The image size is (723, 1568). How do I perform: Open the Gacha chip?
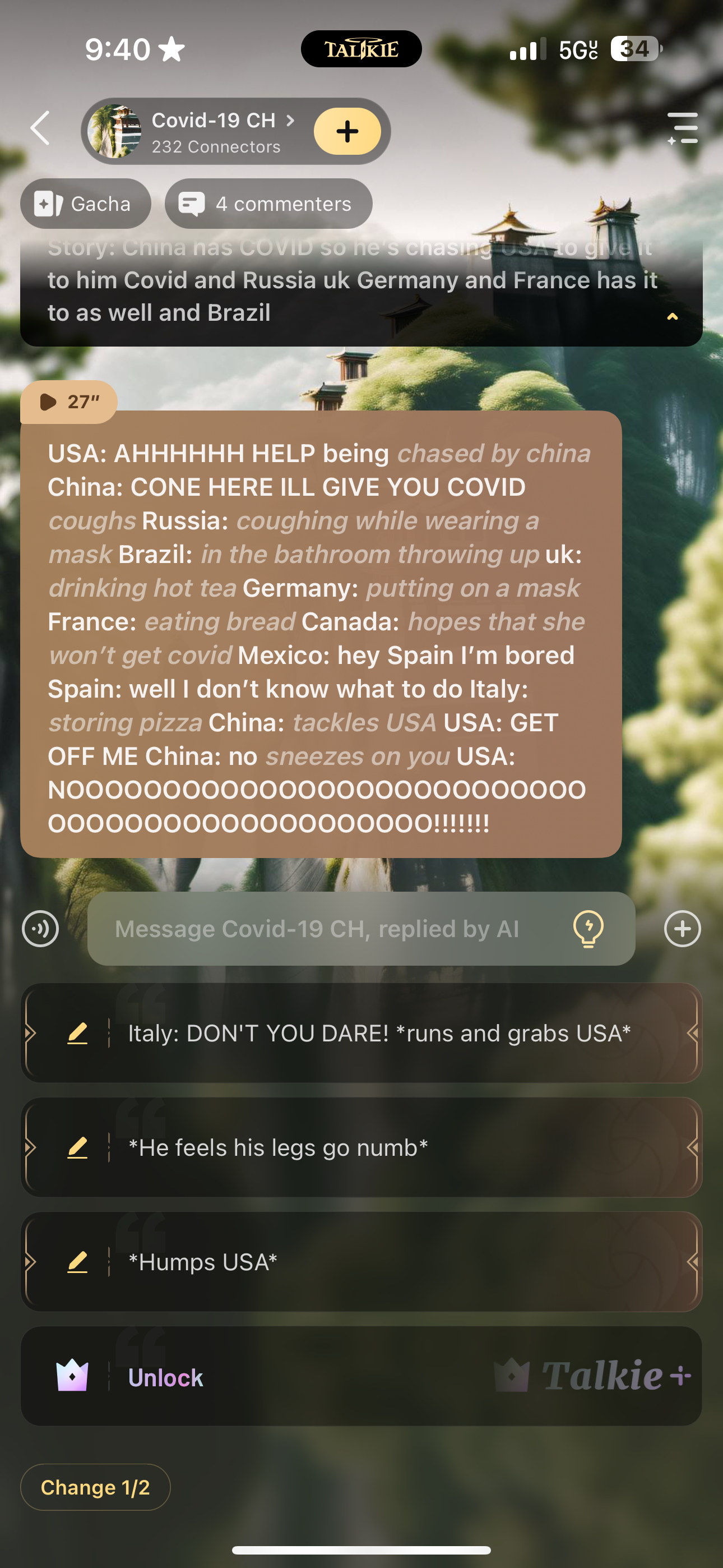85,204
